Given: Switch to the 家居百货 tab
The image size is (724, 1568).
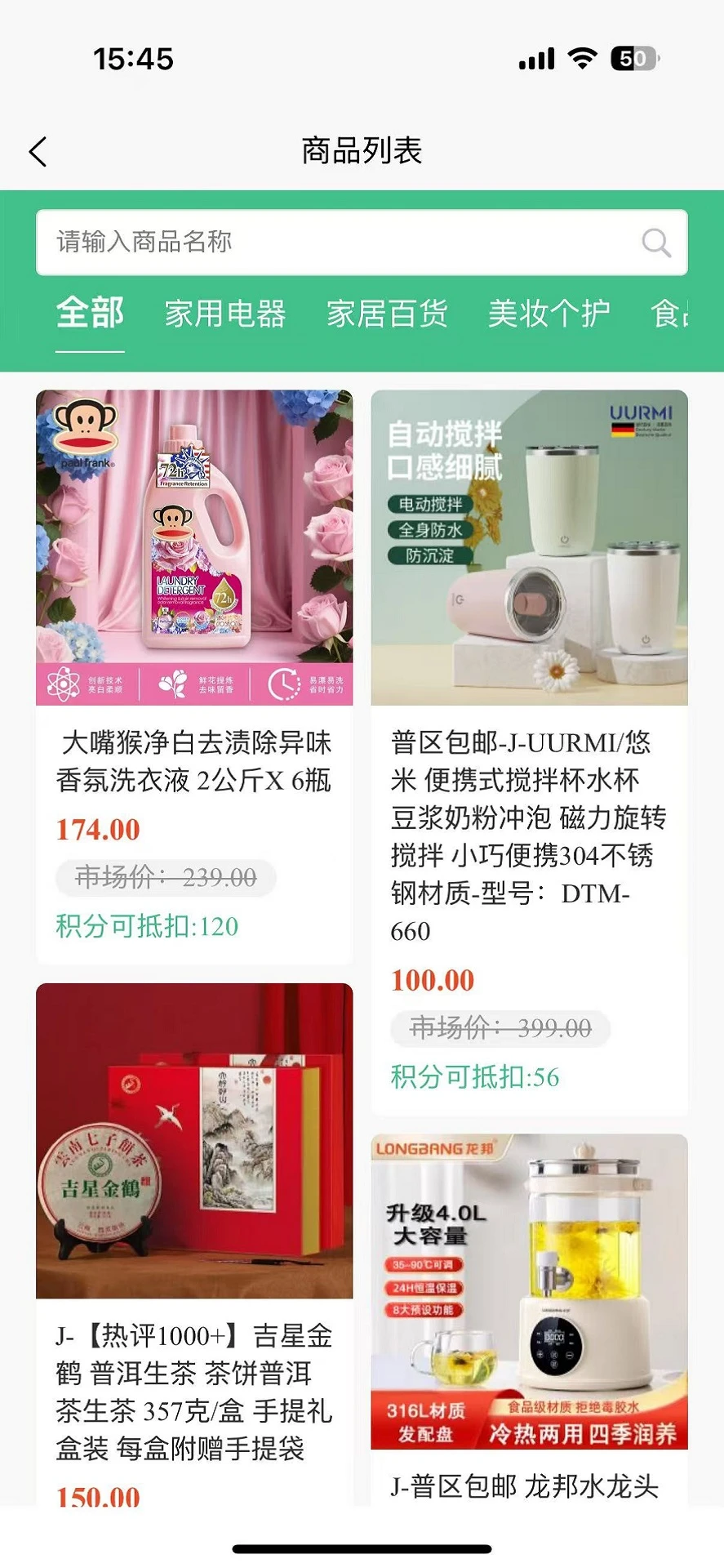Looking at the screenshot, I should 387,314.
